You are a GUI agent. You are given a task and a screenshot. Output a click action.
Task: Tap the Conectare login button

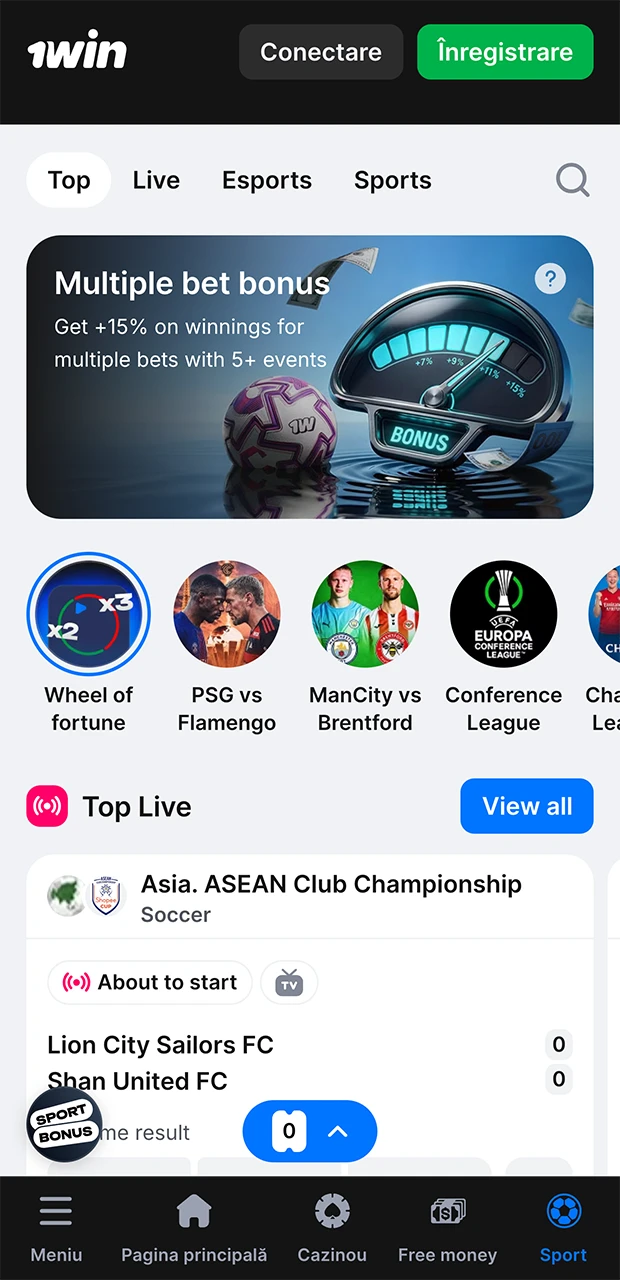point(320,52)
